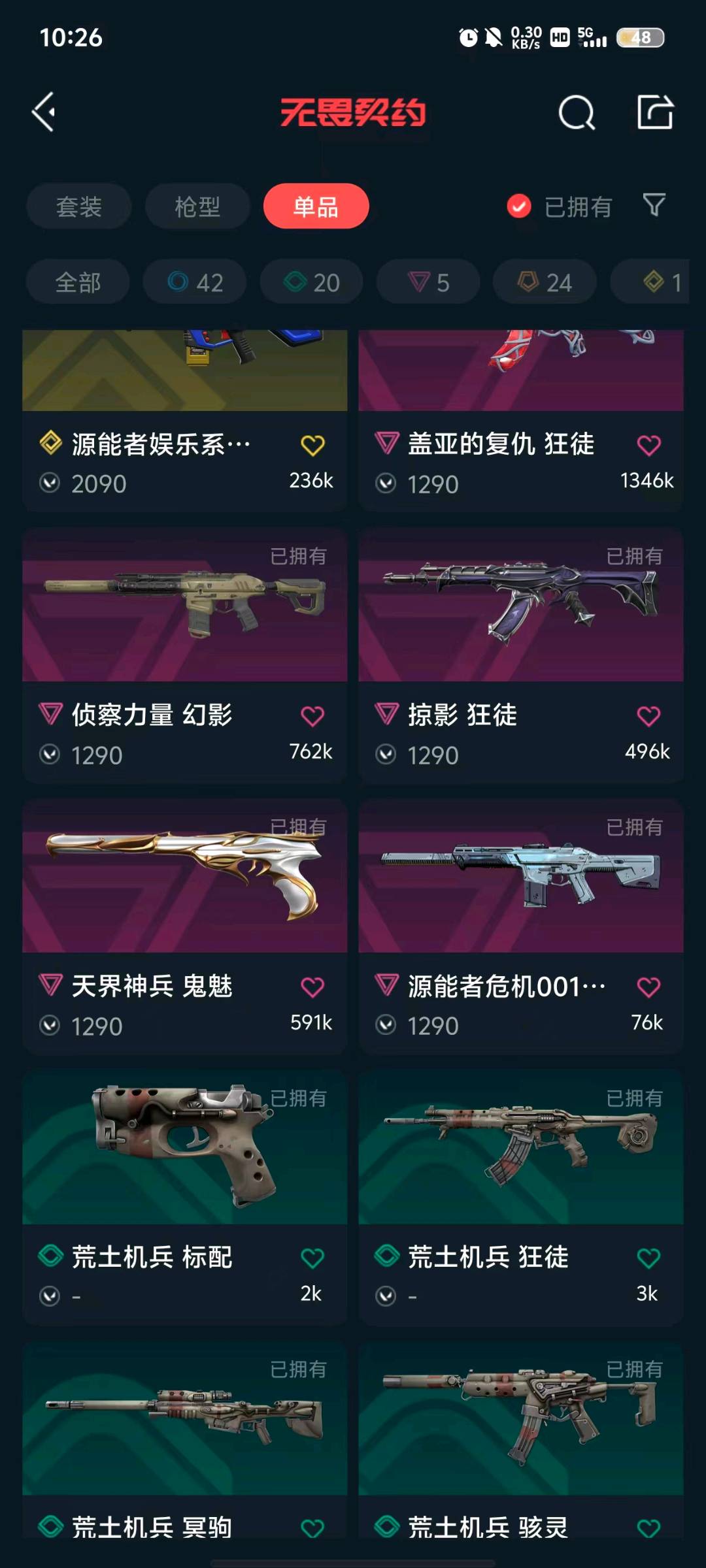
Task: Open the 掠影 狂徒 skin card
Action: pyautogui.click(x=520, y=608)
